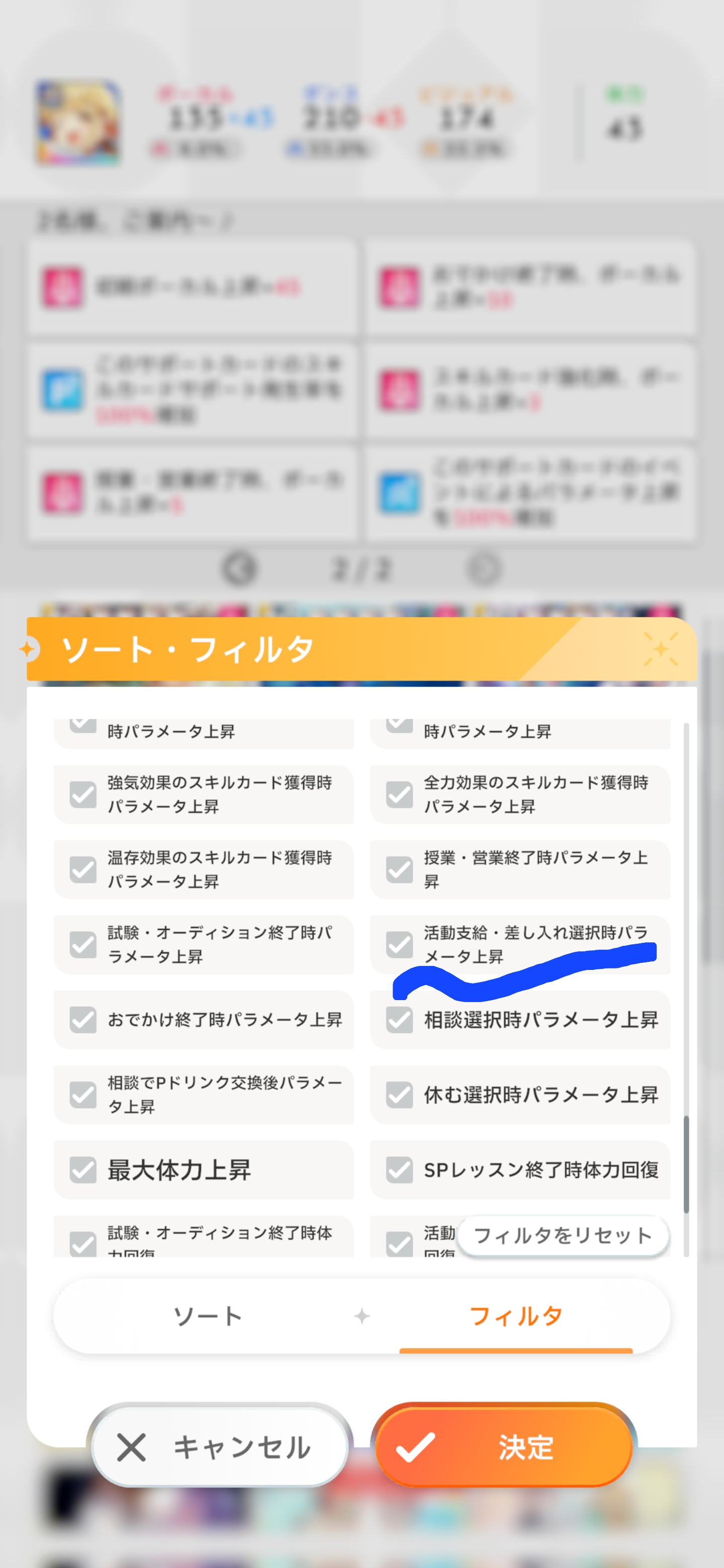The image size is (724, 1568).
Task: Toggle おでかけ終了時パラメータ上昇 checkbox
Action: (x=83, y=1020)
